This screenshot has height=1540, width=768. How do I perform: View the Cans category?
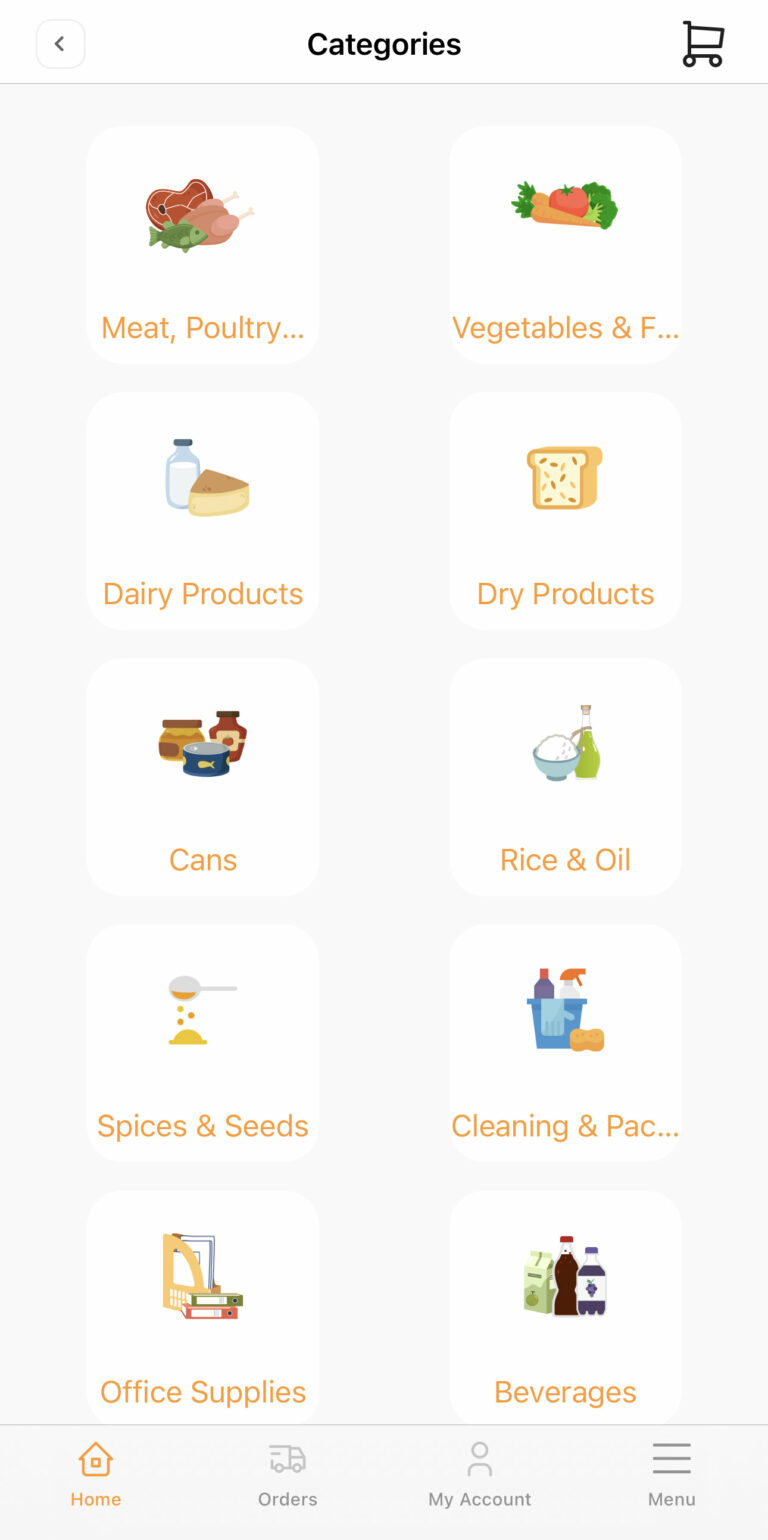pyautogui.click(x=203, y=776)
